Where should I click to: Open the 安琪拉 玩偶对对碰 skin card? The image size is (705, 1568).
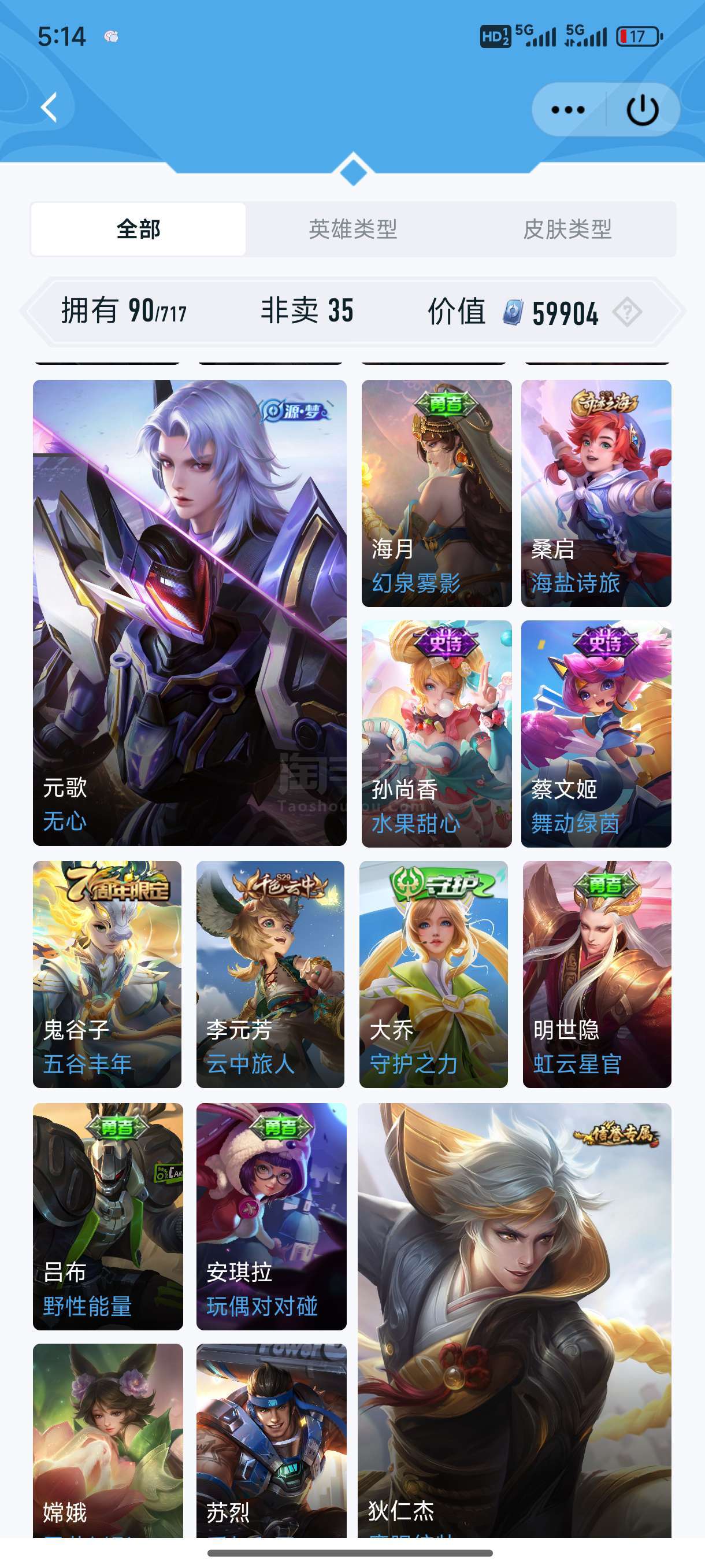271,1216
